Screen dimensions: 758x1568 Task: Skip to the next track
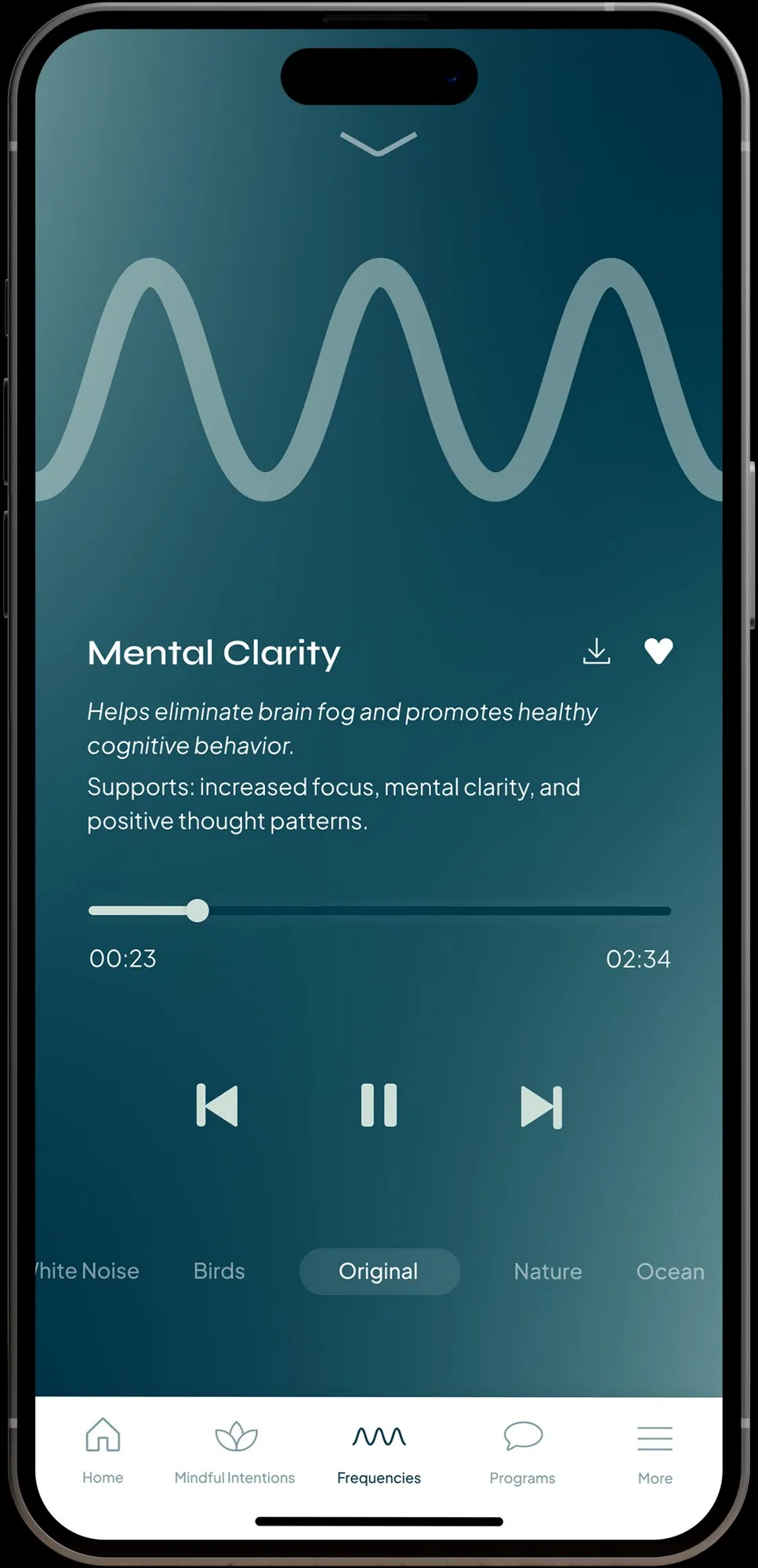click(x=541, y=1107)
